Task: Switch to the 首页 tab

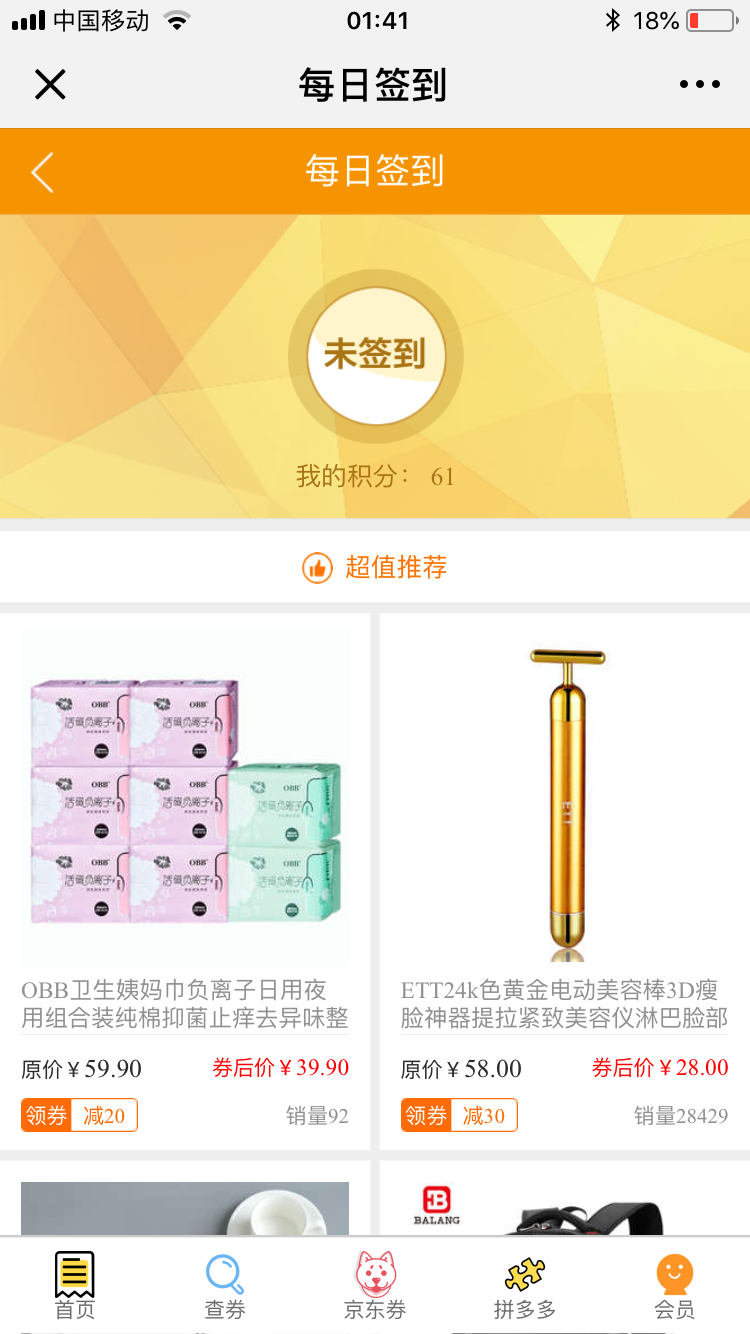Action: tap(75, 1286)
